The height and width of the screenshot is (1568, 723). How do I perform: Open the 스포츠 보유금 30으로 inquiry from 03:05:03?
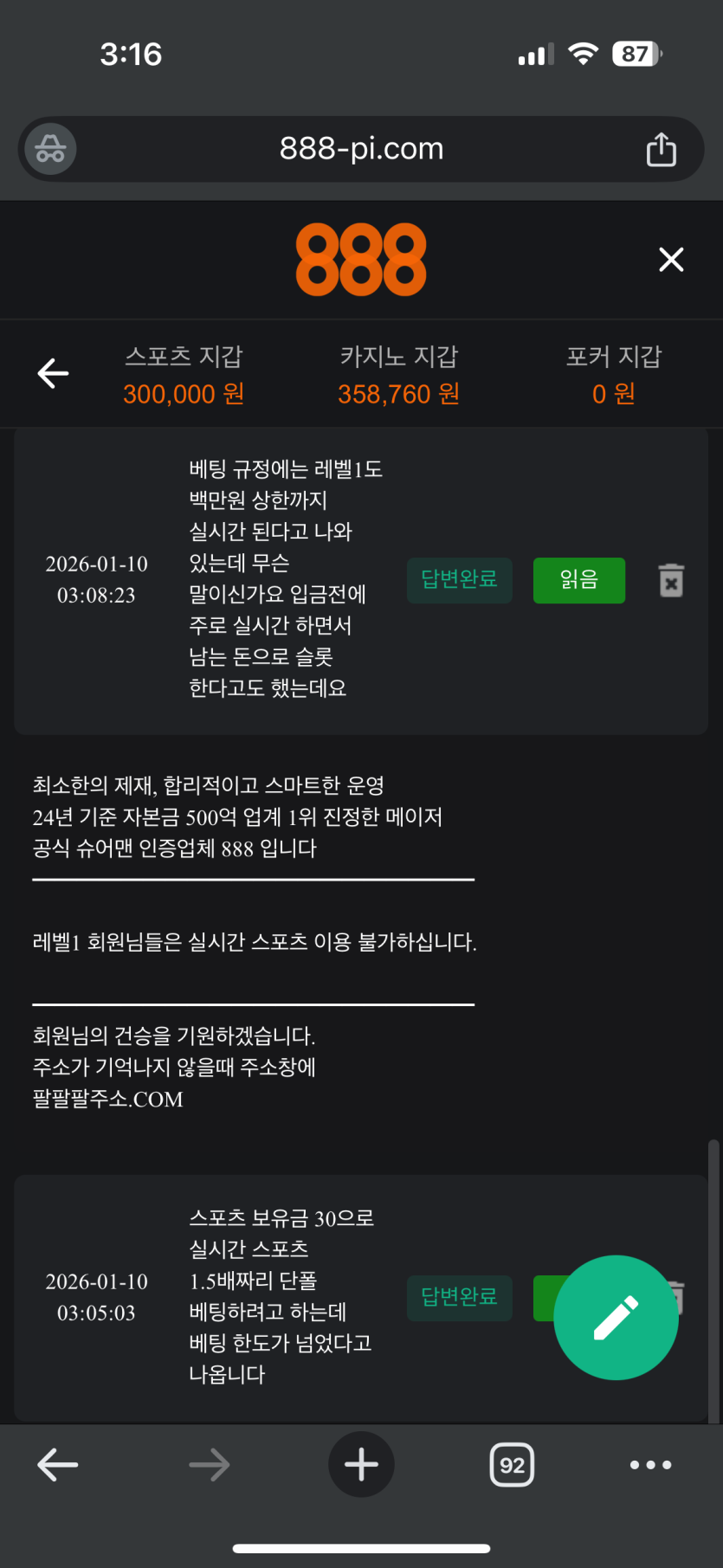coord(281,1295)
